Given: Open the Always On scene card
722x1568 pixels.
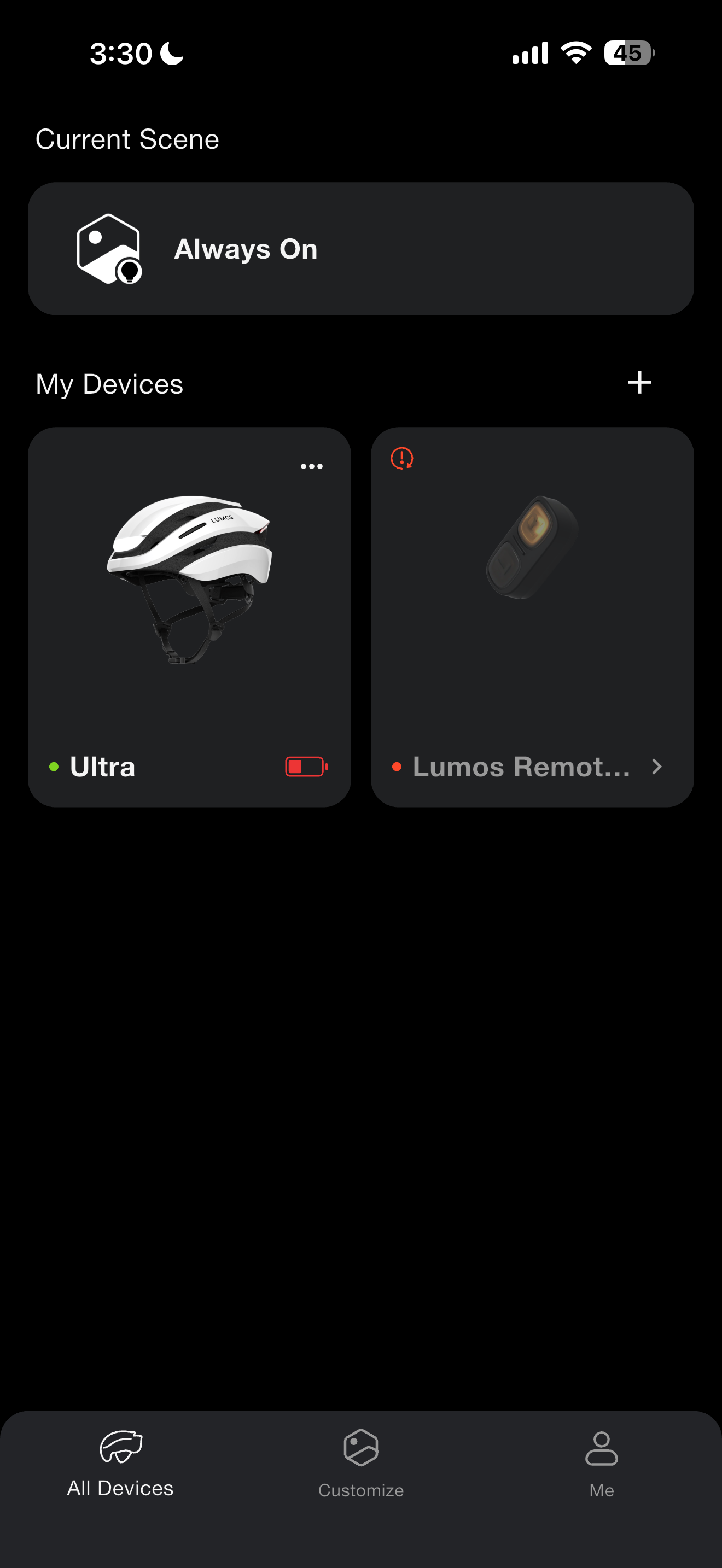Looking at the screenshot, I should (360, 248).
